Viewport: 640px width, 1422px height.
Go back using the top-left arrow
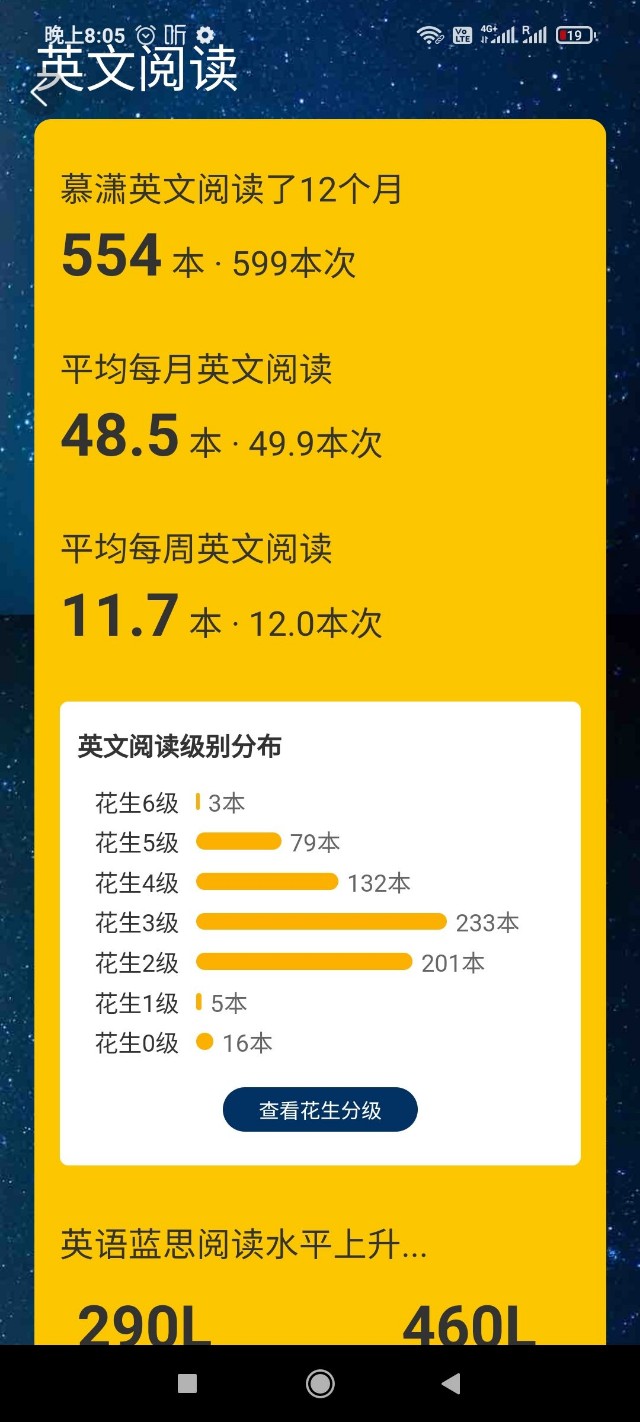point(39,93)
